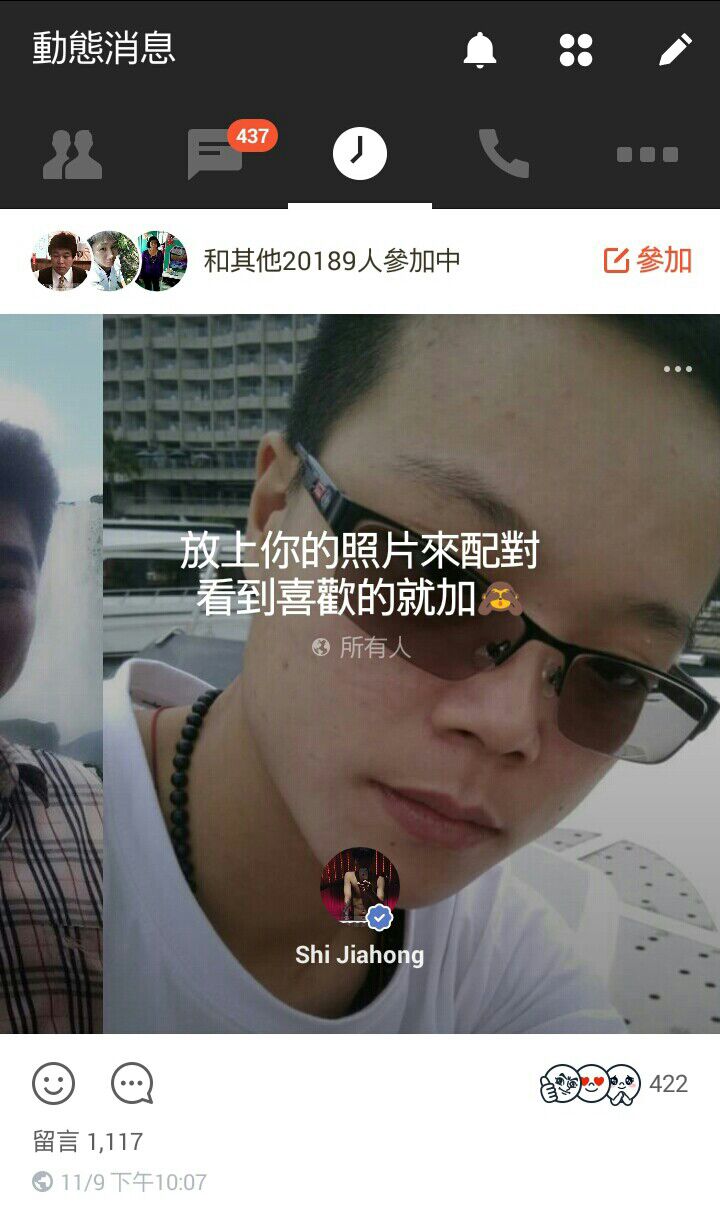
Task: Go to the calls tab
Action: click(503, 155)
